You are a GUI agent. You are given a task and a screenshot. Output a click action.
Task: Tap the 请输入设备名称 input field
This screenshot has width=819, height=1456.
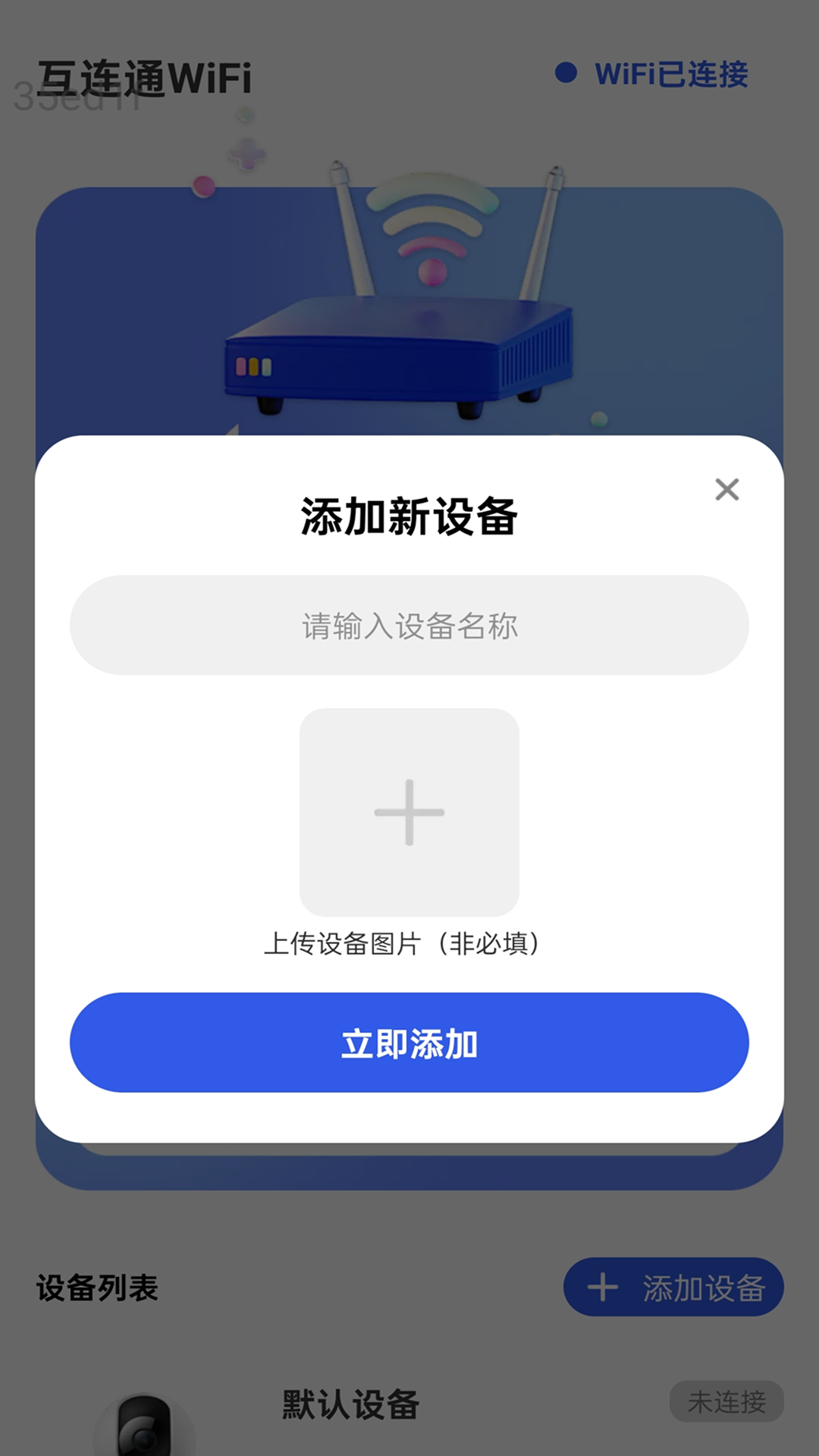pyautogui.click(x=409, y=623)
